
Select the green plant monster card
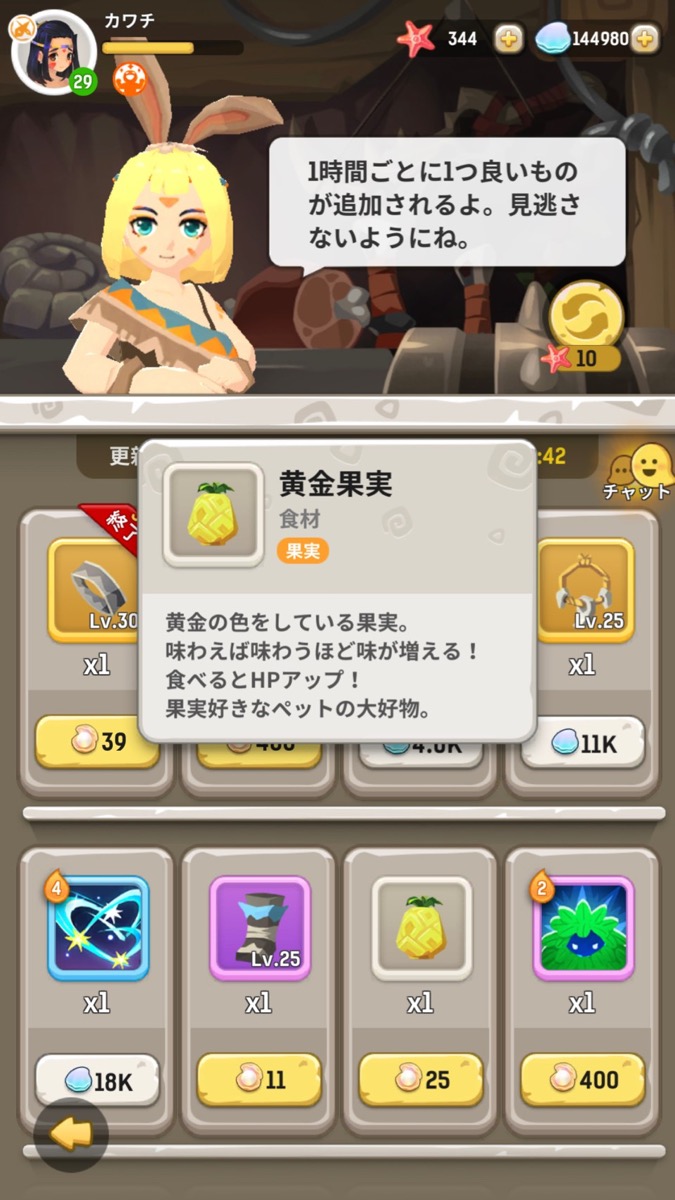tap(584, 928)
